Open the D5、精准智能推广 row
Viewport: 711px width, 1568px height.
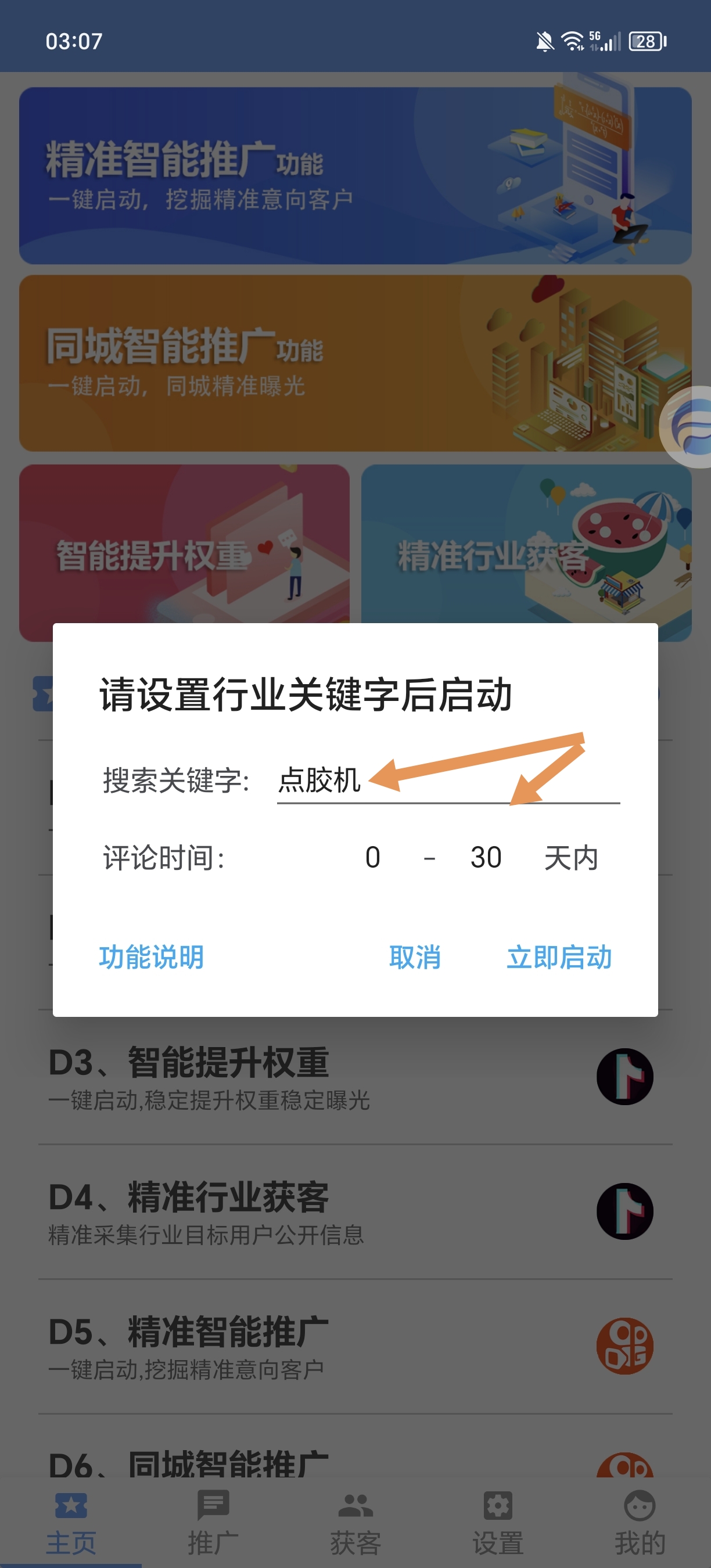pos(355,1346)
